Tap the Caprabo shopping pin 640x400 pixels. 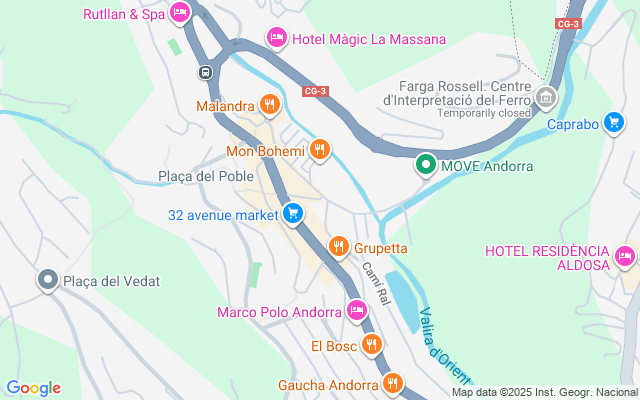615,125
